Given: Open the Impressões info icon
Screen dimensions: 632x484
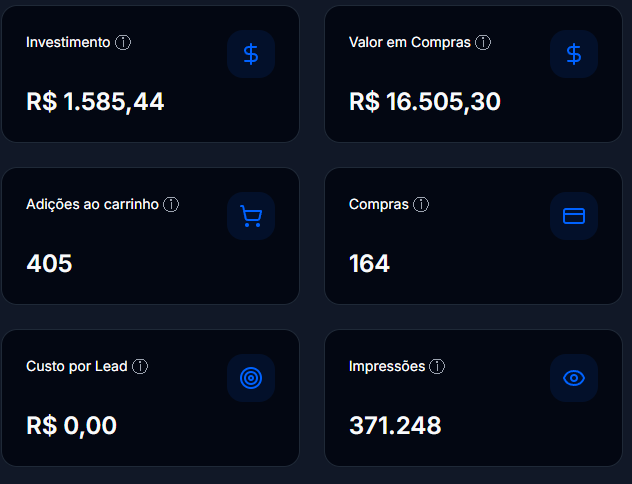Looking at the screenshot, I should [437, 366].
